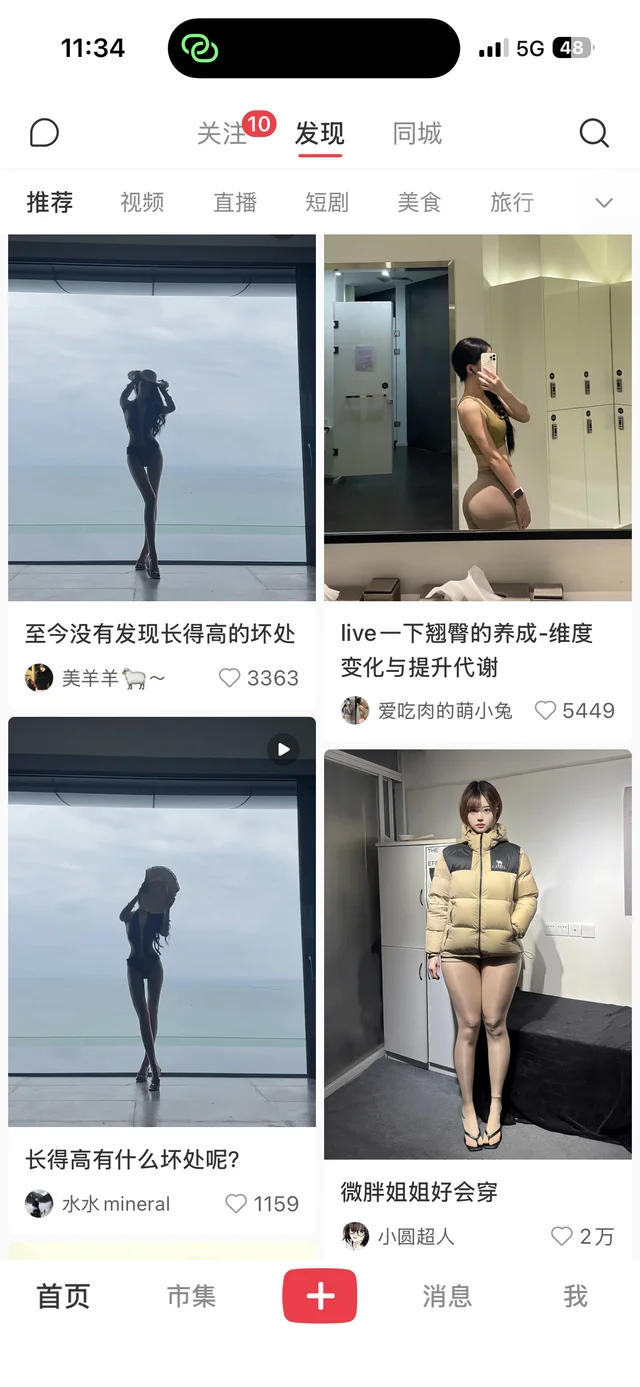Tap the red plus button to create a post
The width and height of the screenshot is (640, 1387).
point(320,1296)
